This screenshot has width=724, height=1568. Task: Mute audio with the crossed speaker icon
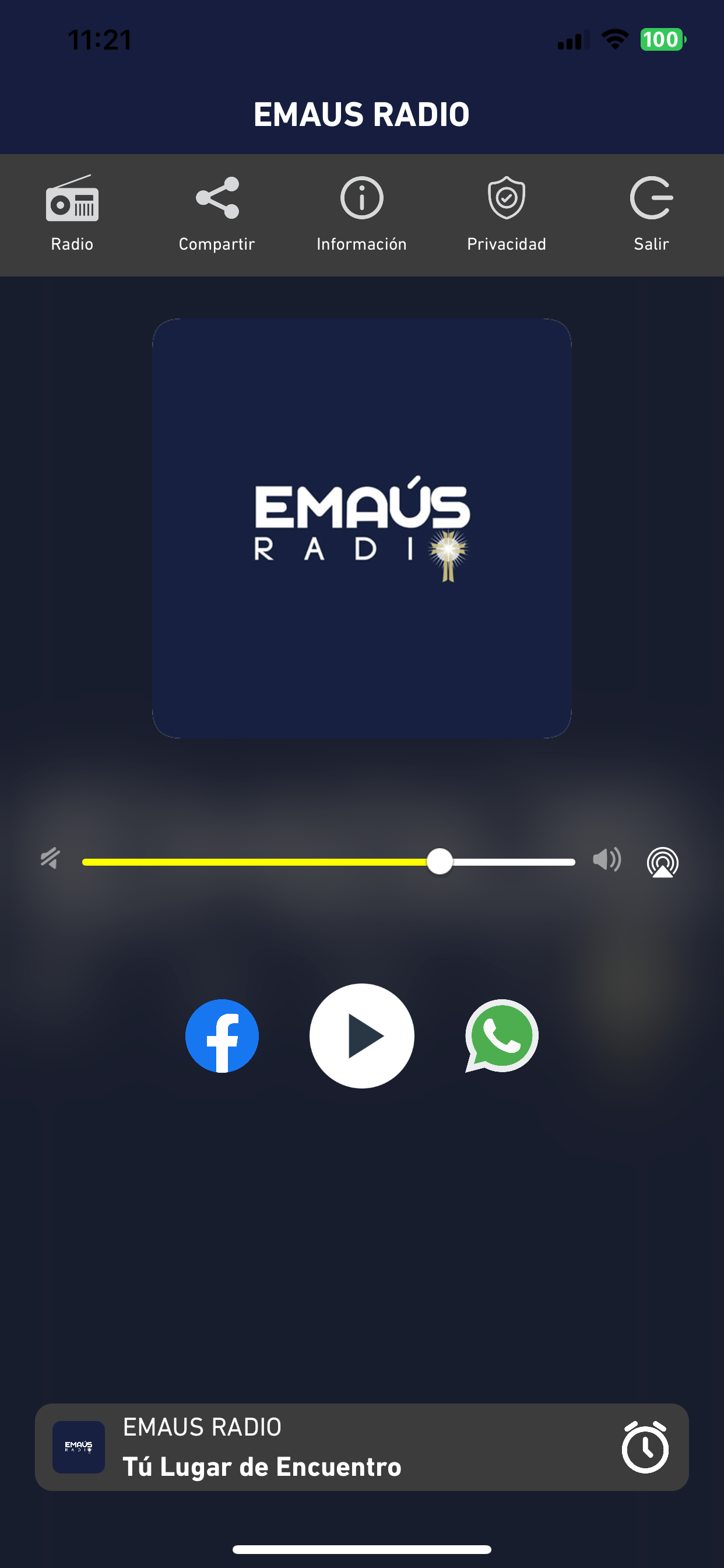pos(50,862)
